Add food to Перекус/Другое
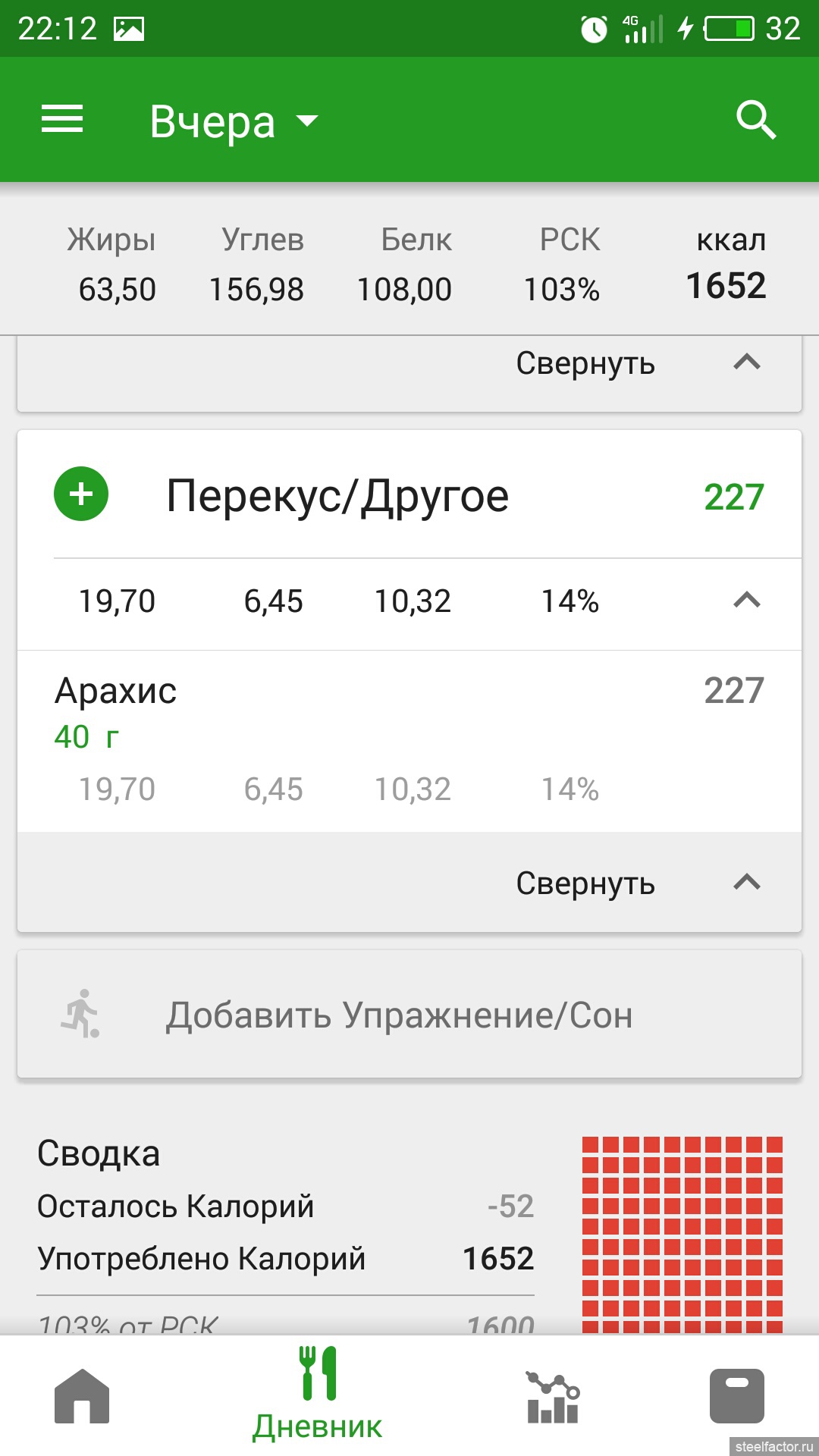 81,494
